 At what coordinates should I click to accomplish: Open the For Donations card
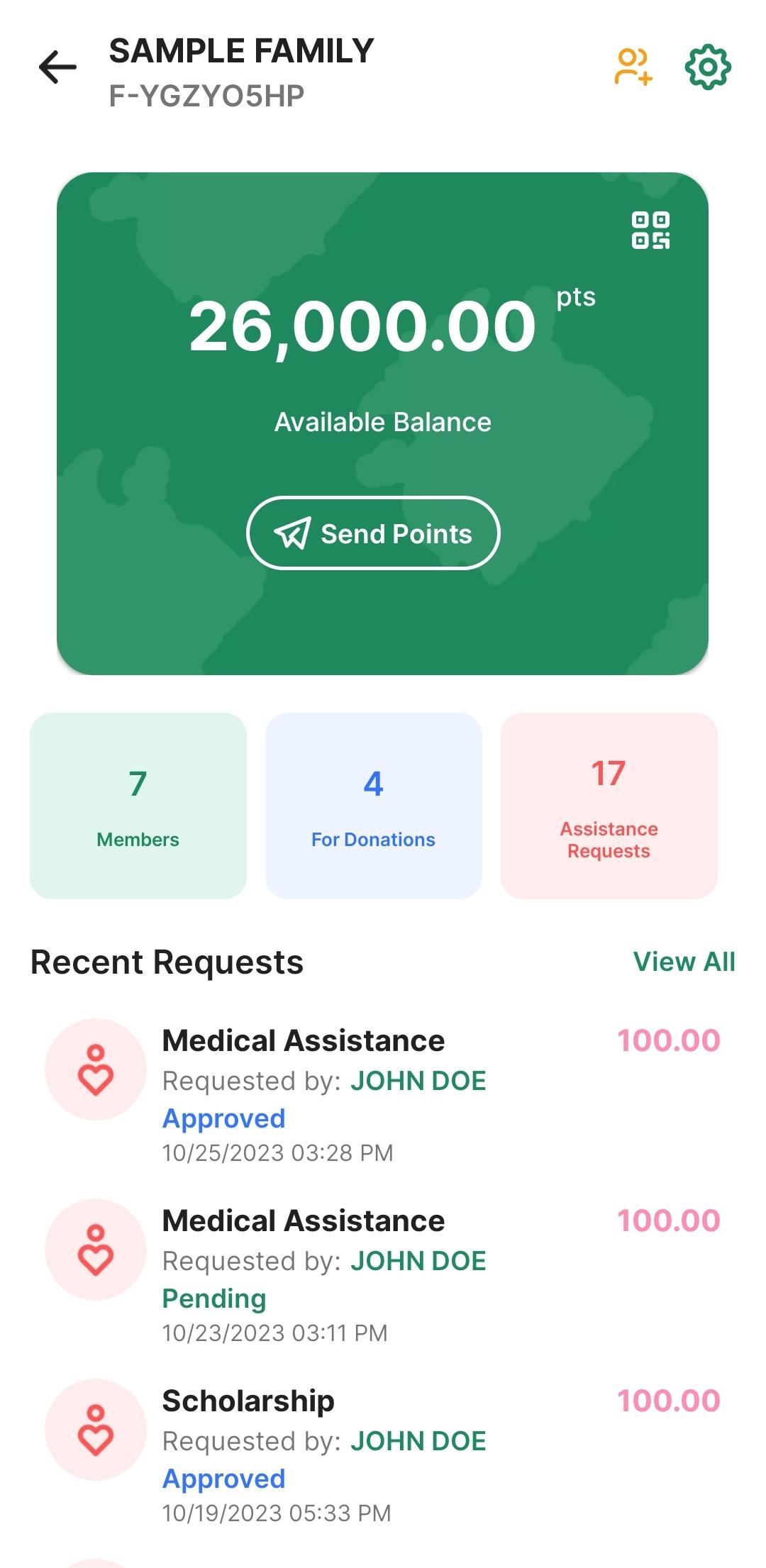(x=373, y=806)
